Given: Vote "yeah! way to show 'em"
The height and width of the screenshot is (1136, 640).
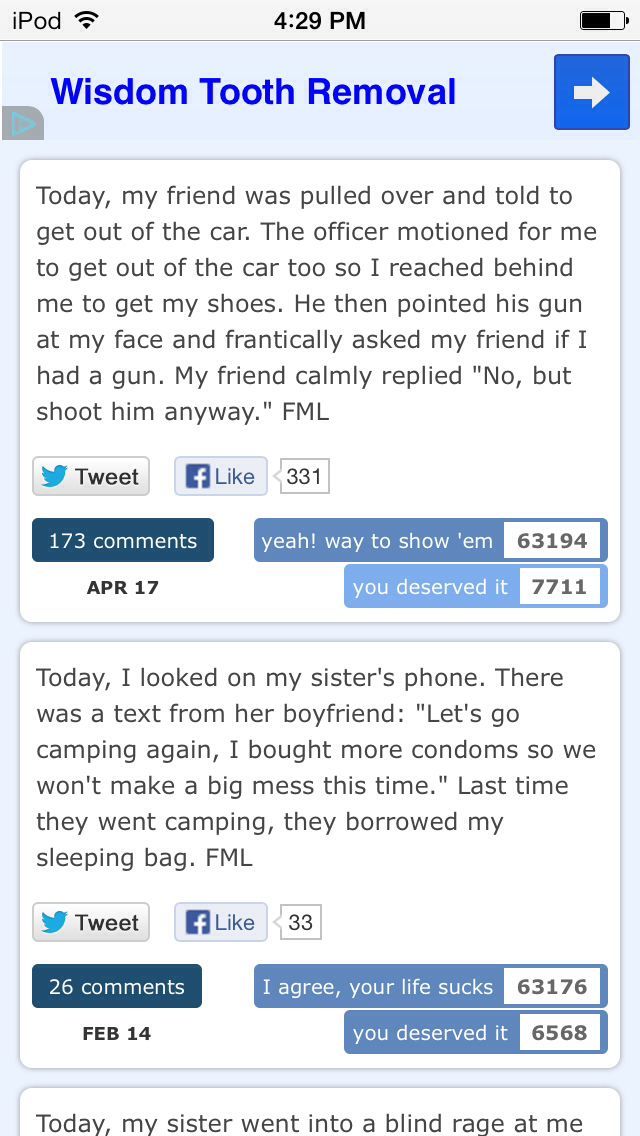Looking at the screenshot, I should 430,541.
